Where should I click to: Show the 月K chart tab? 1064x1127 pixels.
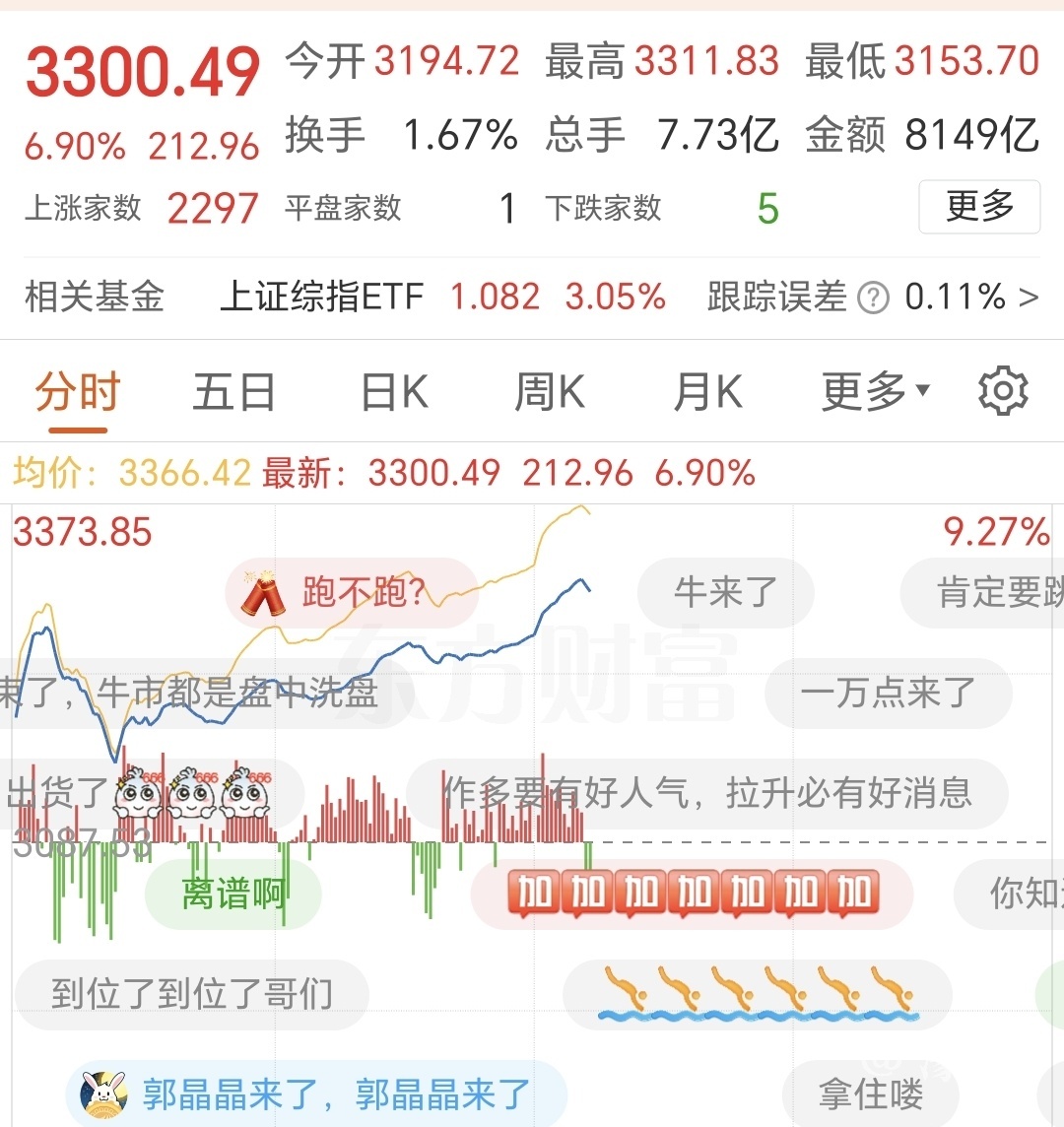707,392
